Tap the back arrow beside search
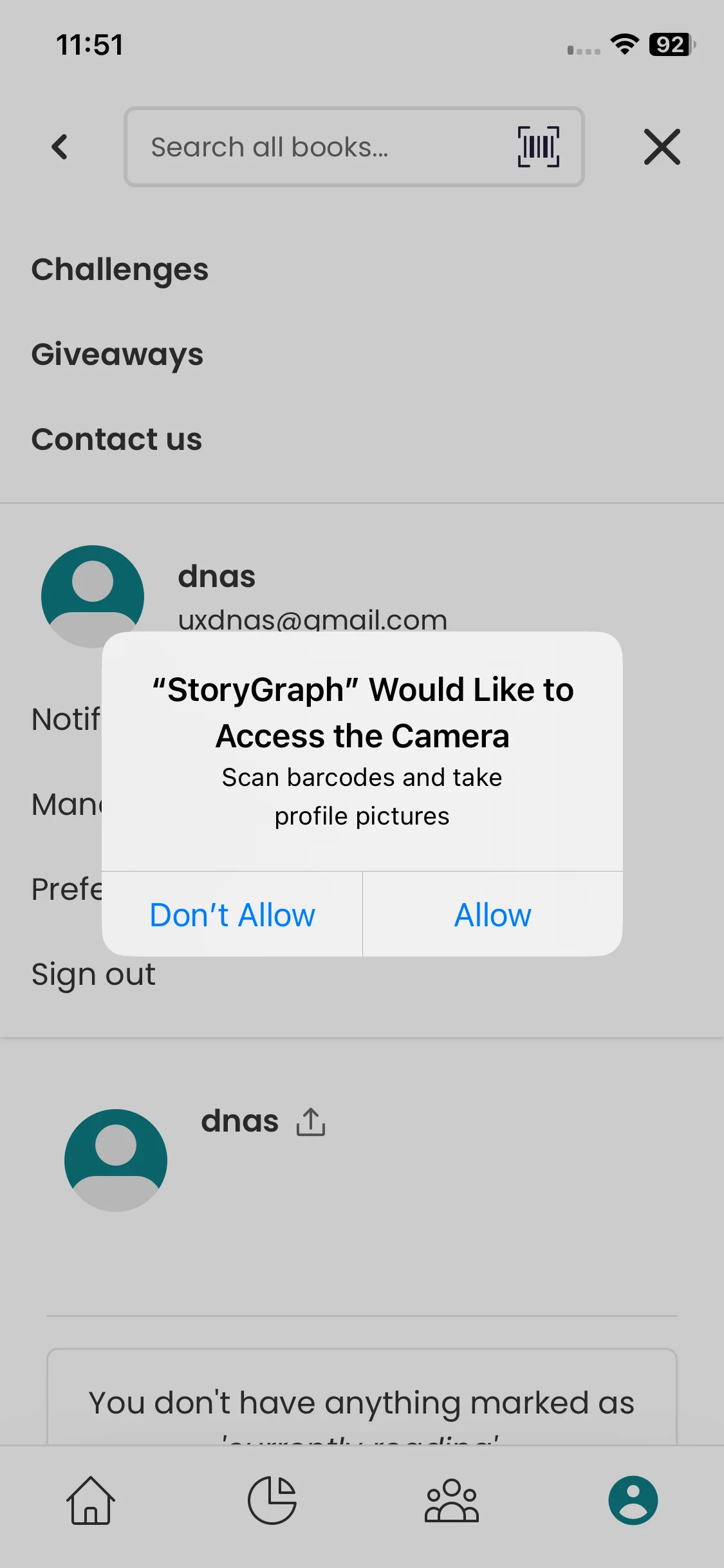This screenshot has height=1568, width=724. 60,147
